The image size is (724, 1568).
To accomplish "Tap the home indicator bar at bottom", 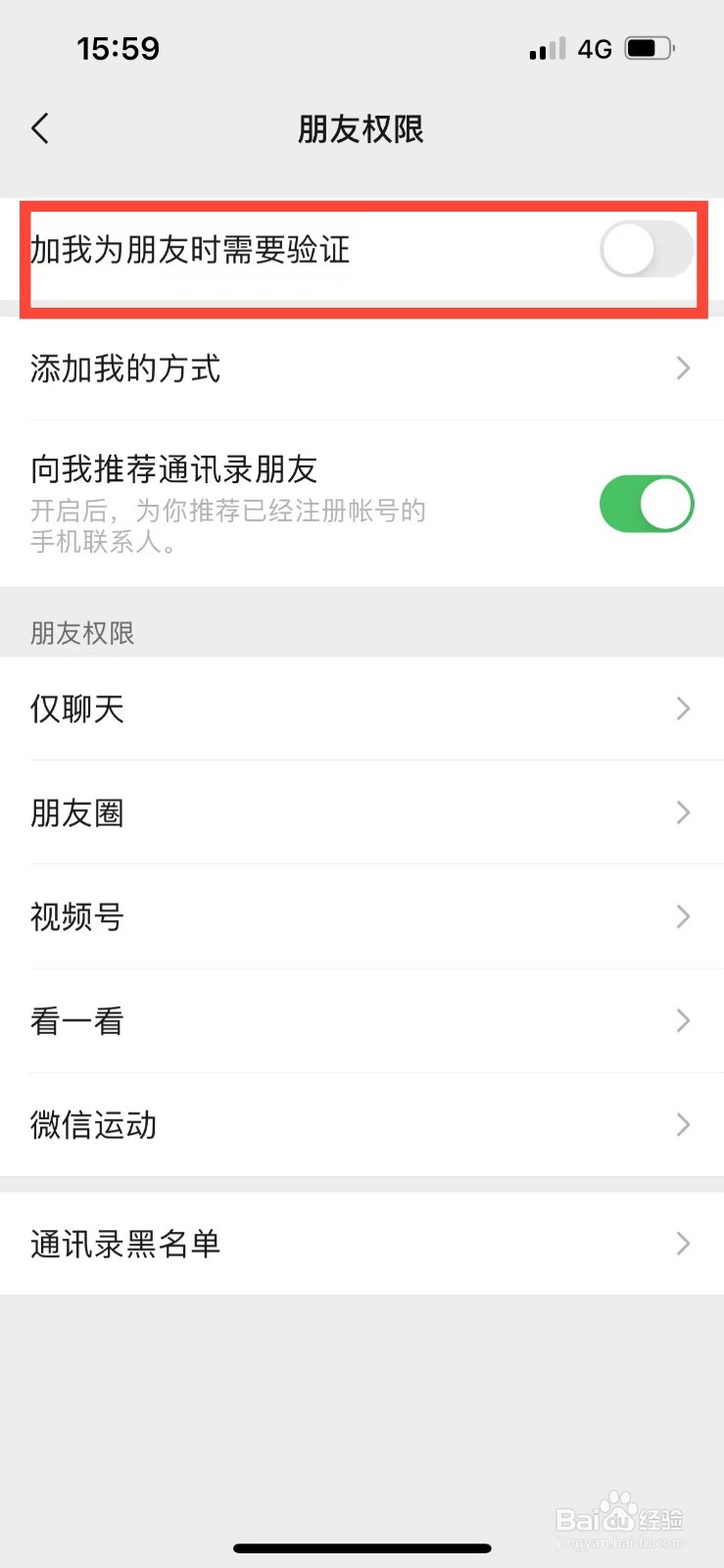I will pos(362,1548).
